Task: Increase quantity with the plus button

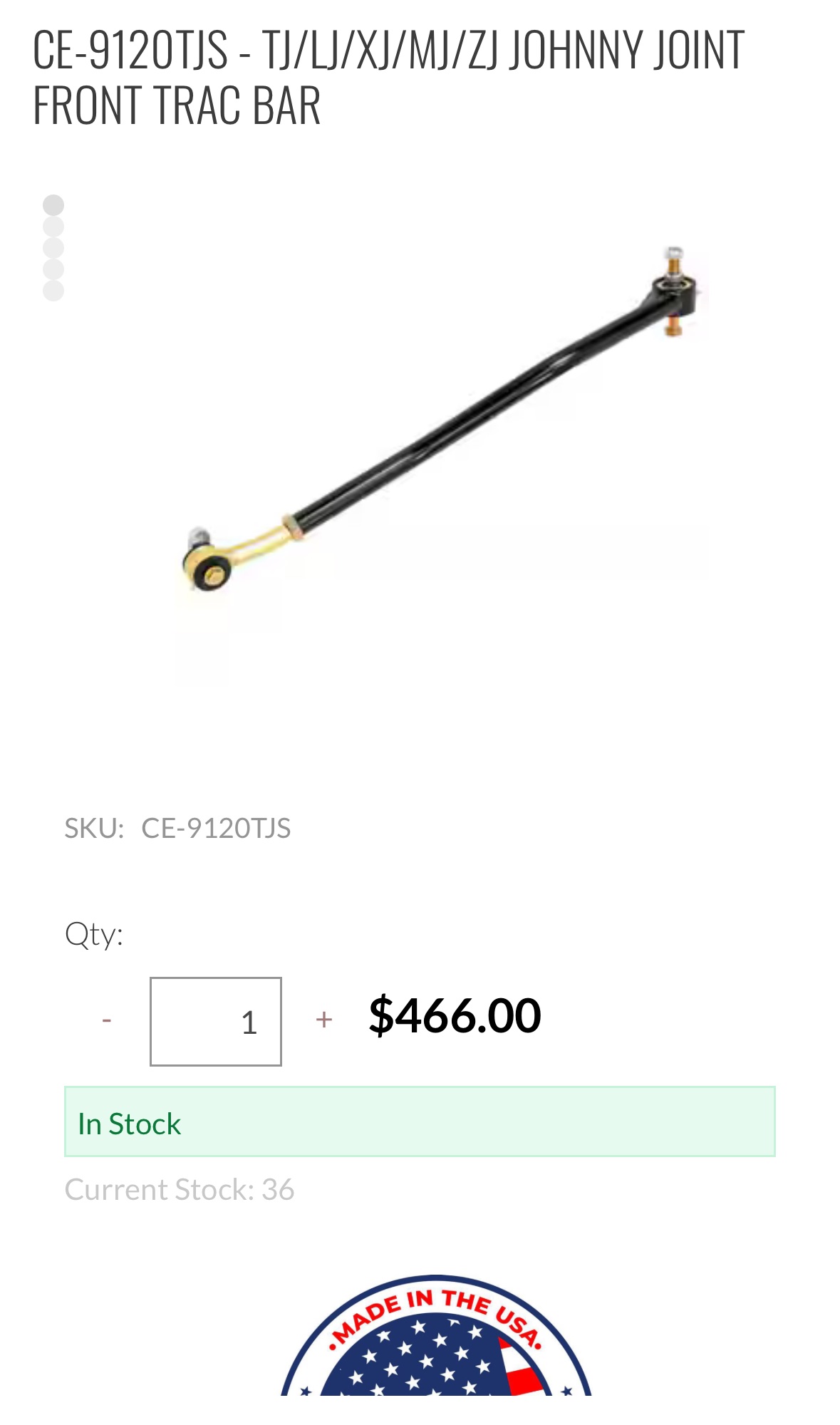Action: (x=324, y=1020)
